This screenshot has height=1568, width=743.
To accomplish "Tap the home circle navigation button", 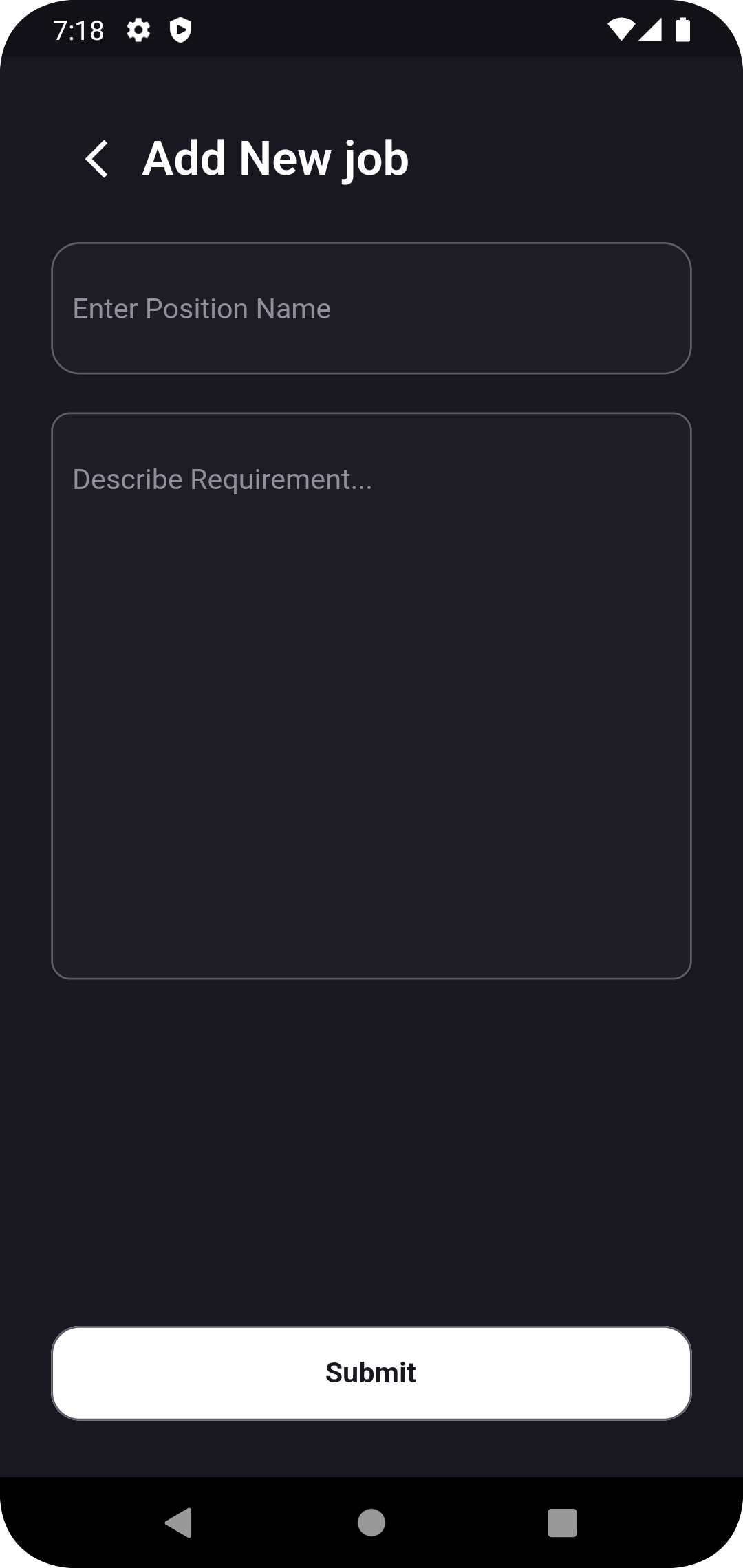I will coord(371,1521).
